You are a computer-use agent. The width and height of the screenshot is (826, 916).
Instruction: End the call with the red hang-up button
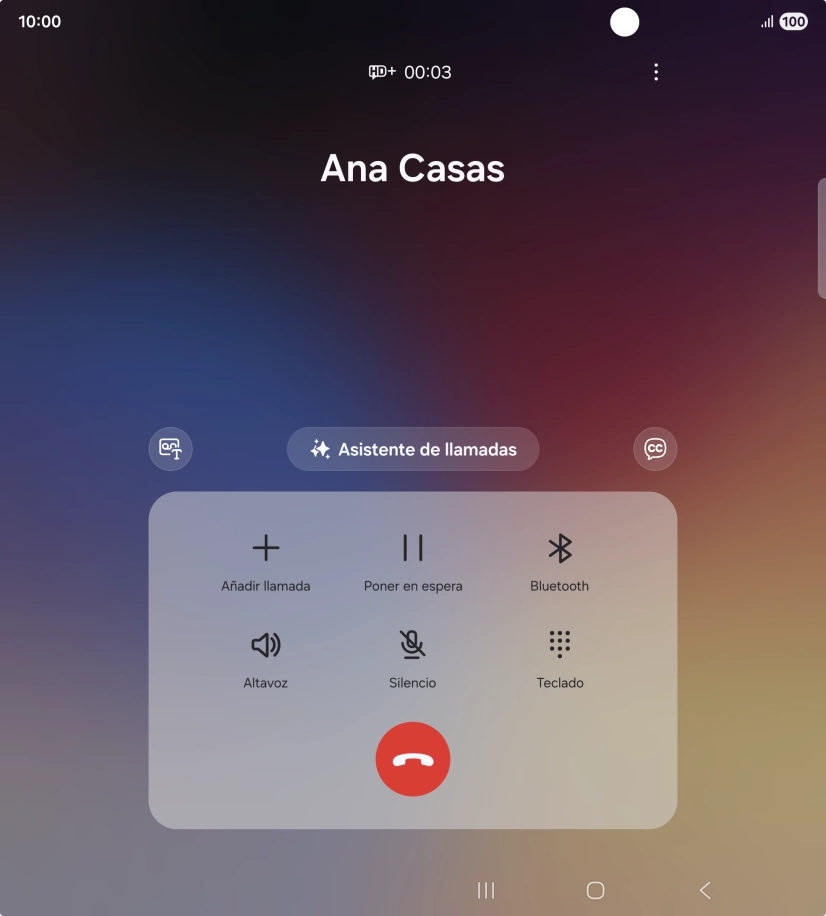412,759
